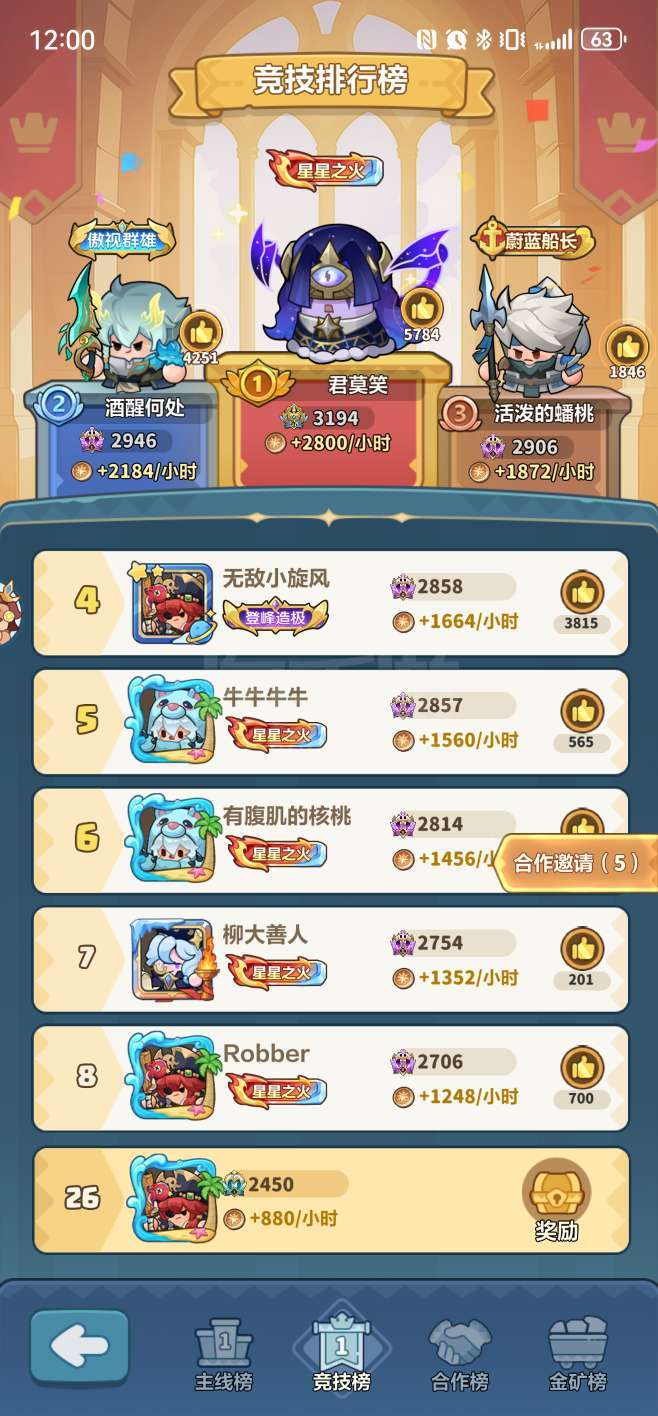
Task: Like second-place player 酒醒何处
Action: click(201, 332)
